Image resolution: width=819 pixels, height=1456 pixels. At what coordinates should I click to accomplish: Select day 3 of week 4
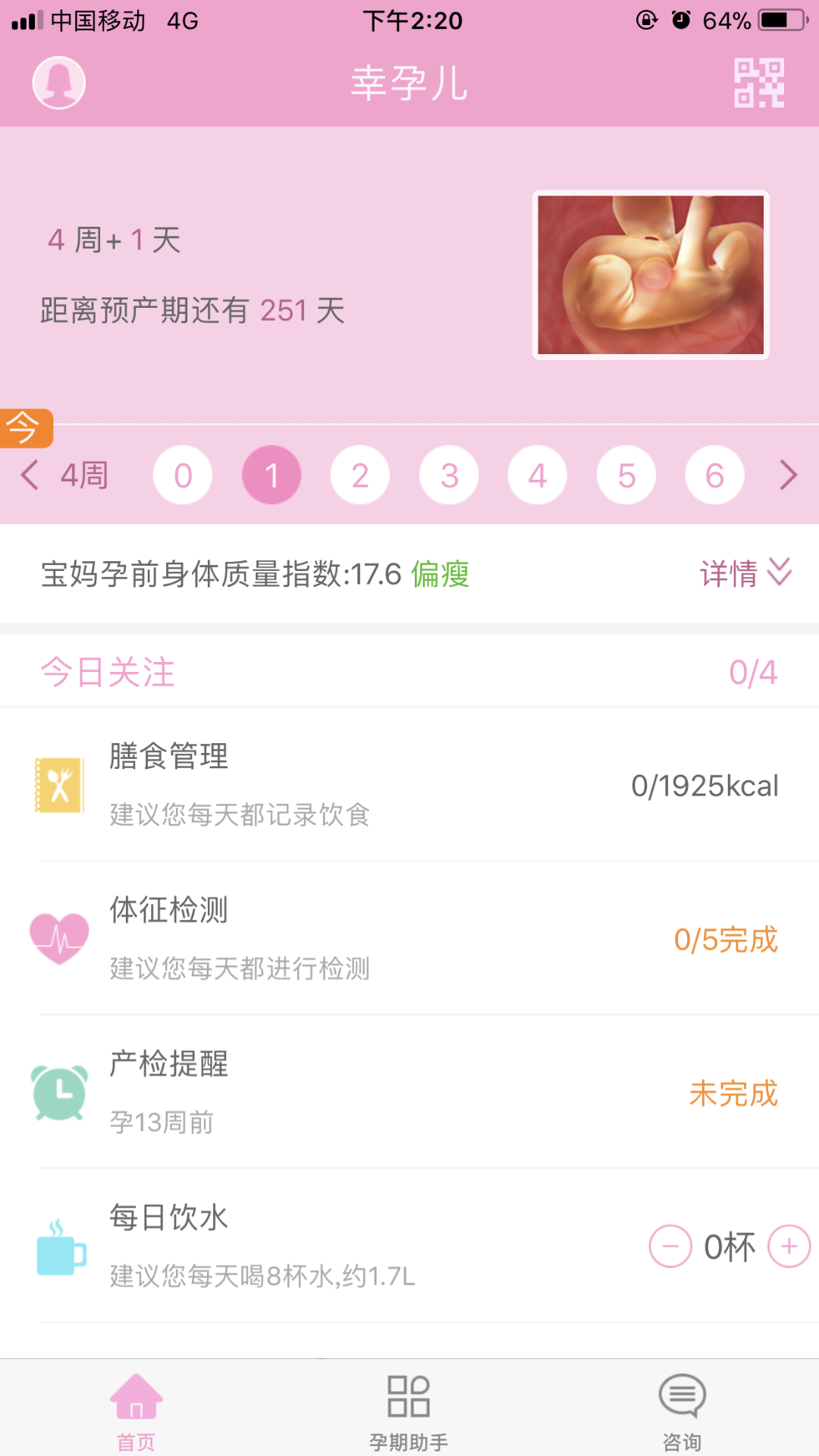(449, 475)
